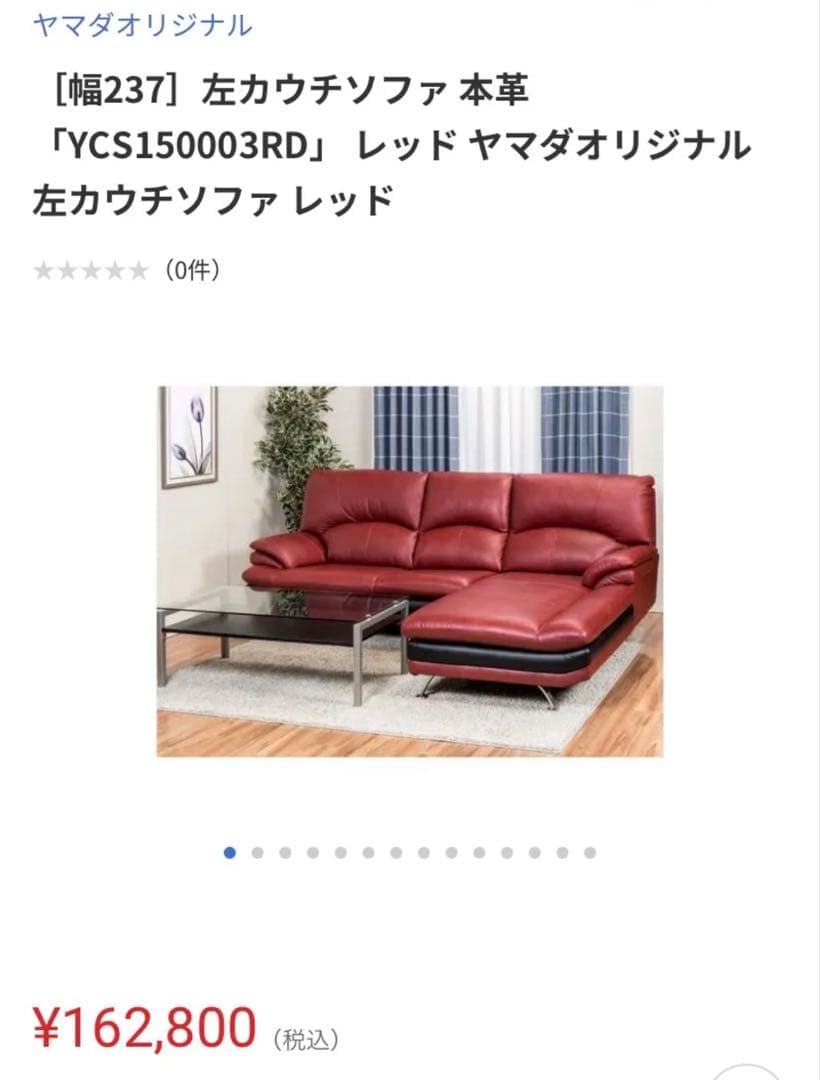Jump to the second image via carousel dot
This screenshot has width=820, height=1080.
point(256,853)
